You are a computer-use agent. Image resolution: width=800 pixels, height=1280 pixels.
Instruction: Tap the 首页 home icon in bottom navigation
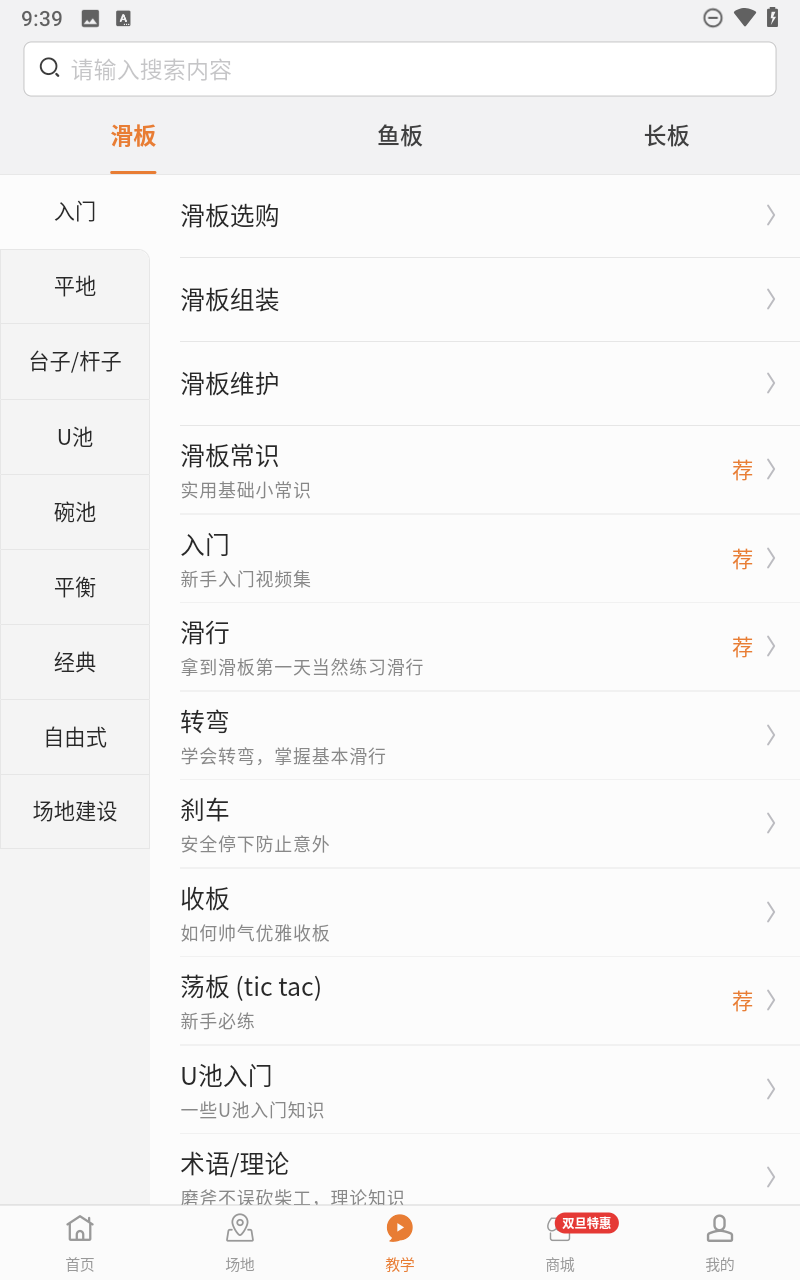click(80, 1228)
